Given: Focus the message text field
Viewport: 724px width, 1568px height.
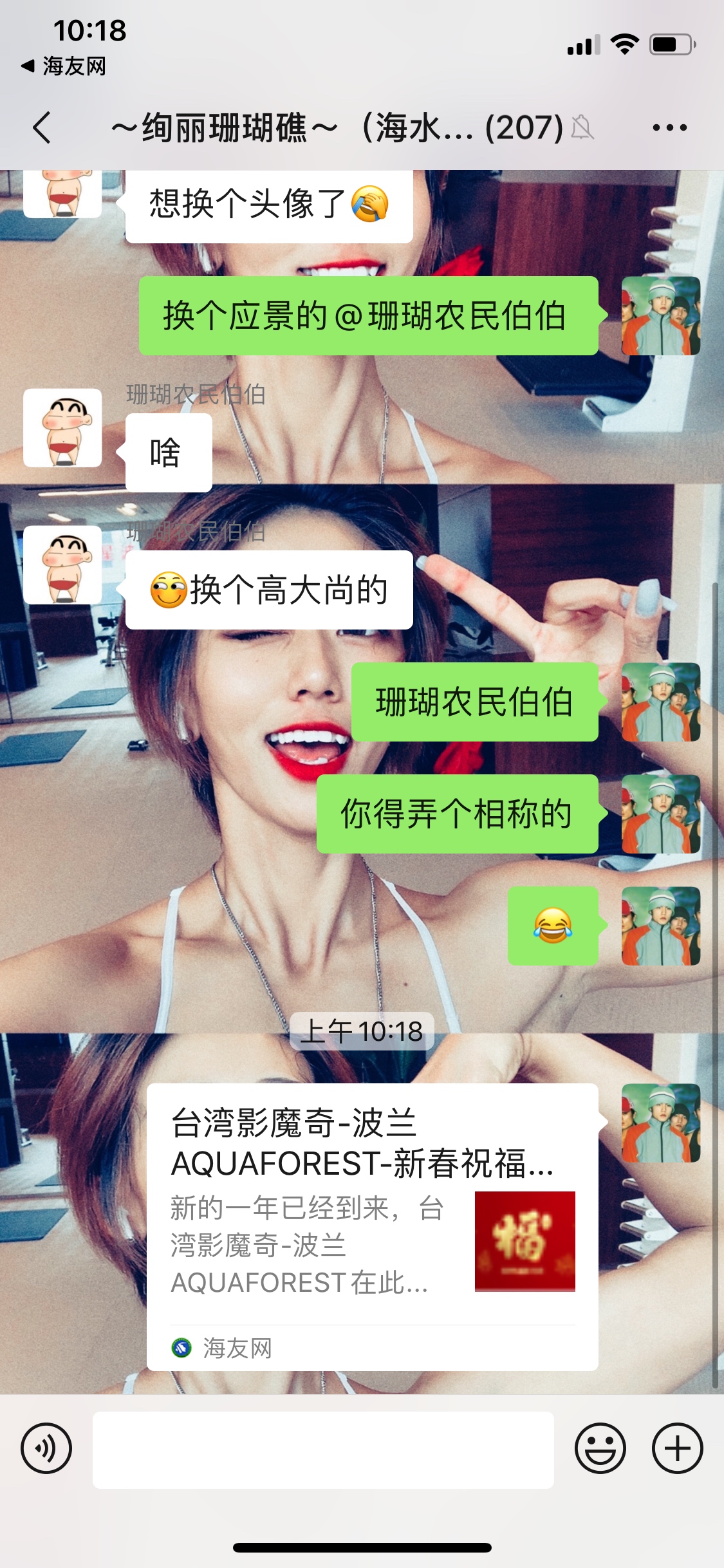Looking at the screenshot, I should click(323, 1450).
